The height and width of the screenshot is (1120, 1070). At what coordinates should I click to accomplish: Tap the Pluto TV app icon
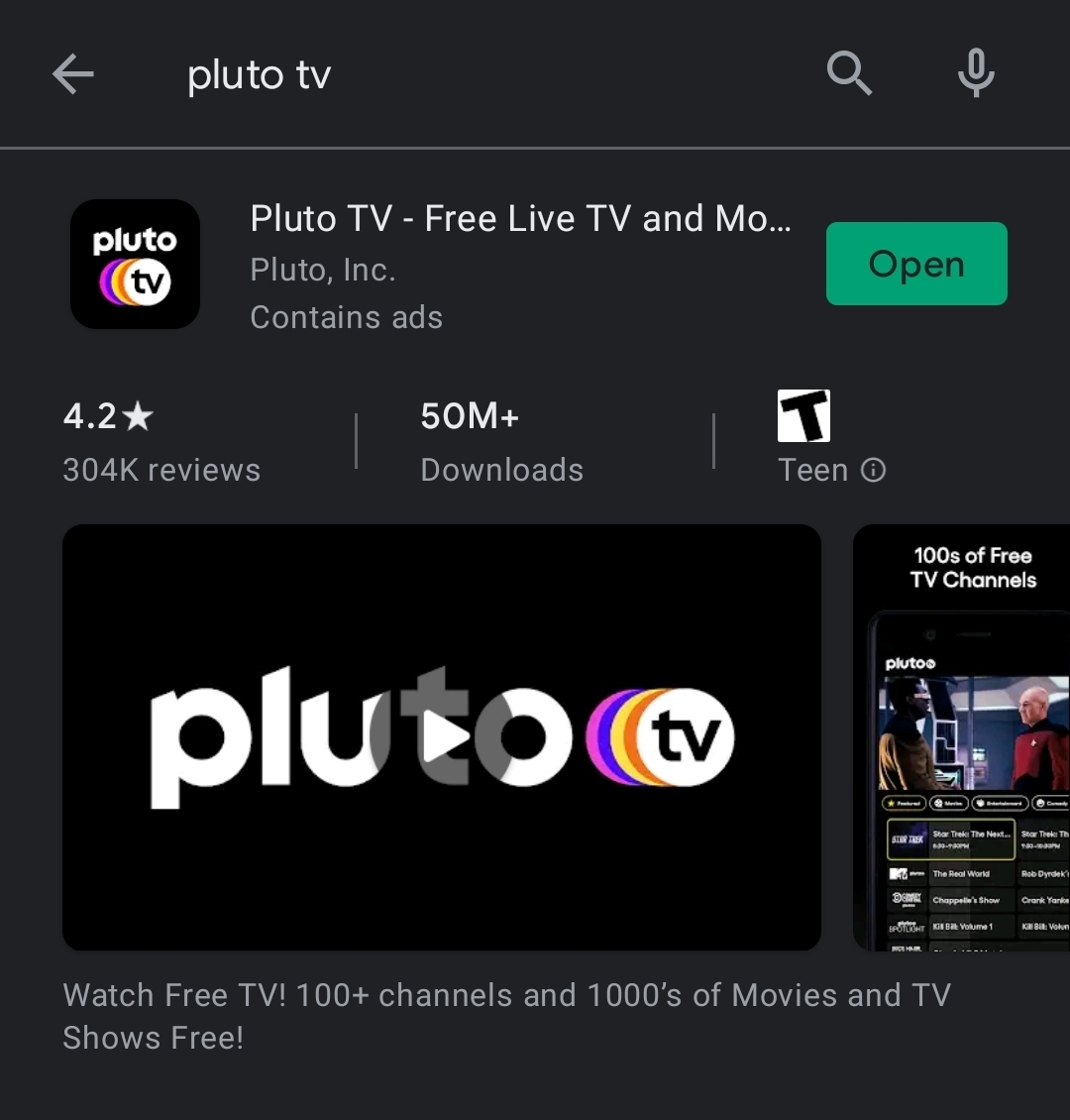coord(135,264)
